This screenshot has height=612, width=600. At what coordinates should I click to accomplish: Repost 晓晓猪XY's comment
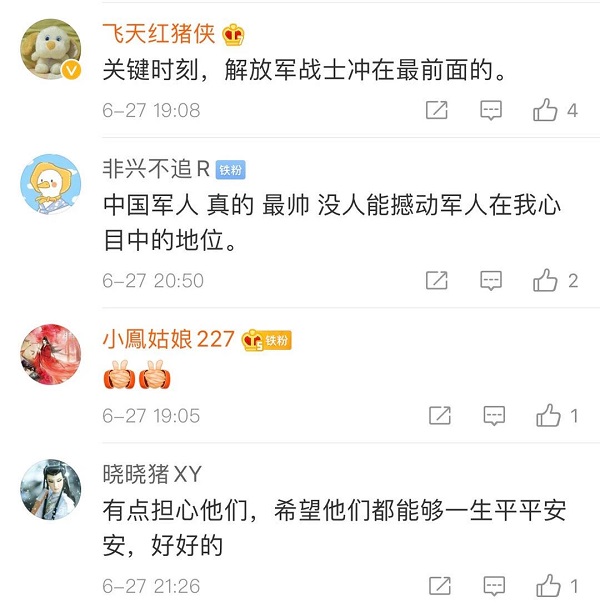point(437,585)
